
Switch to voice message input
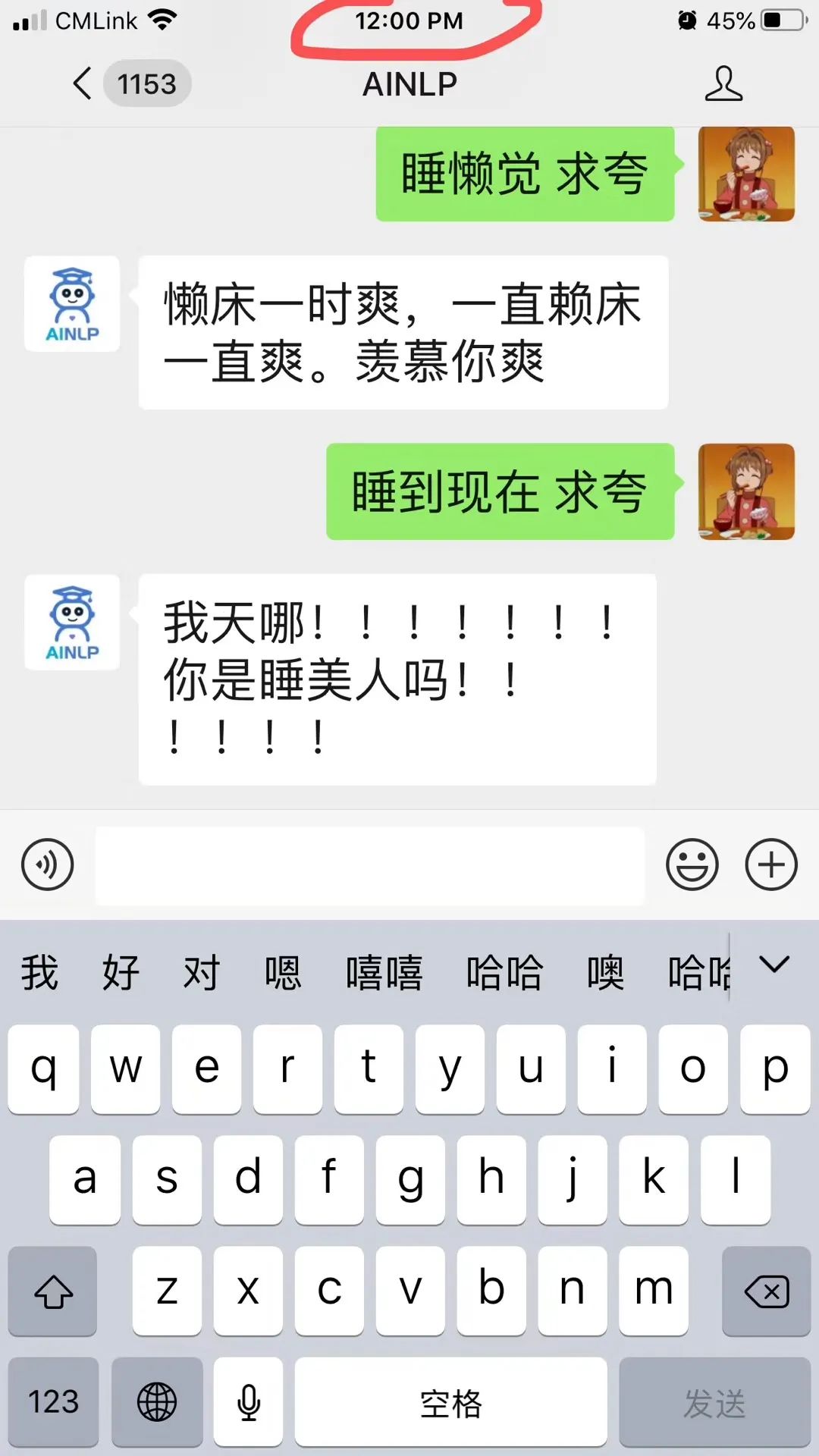point(48,864)
